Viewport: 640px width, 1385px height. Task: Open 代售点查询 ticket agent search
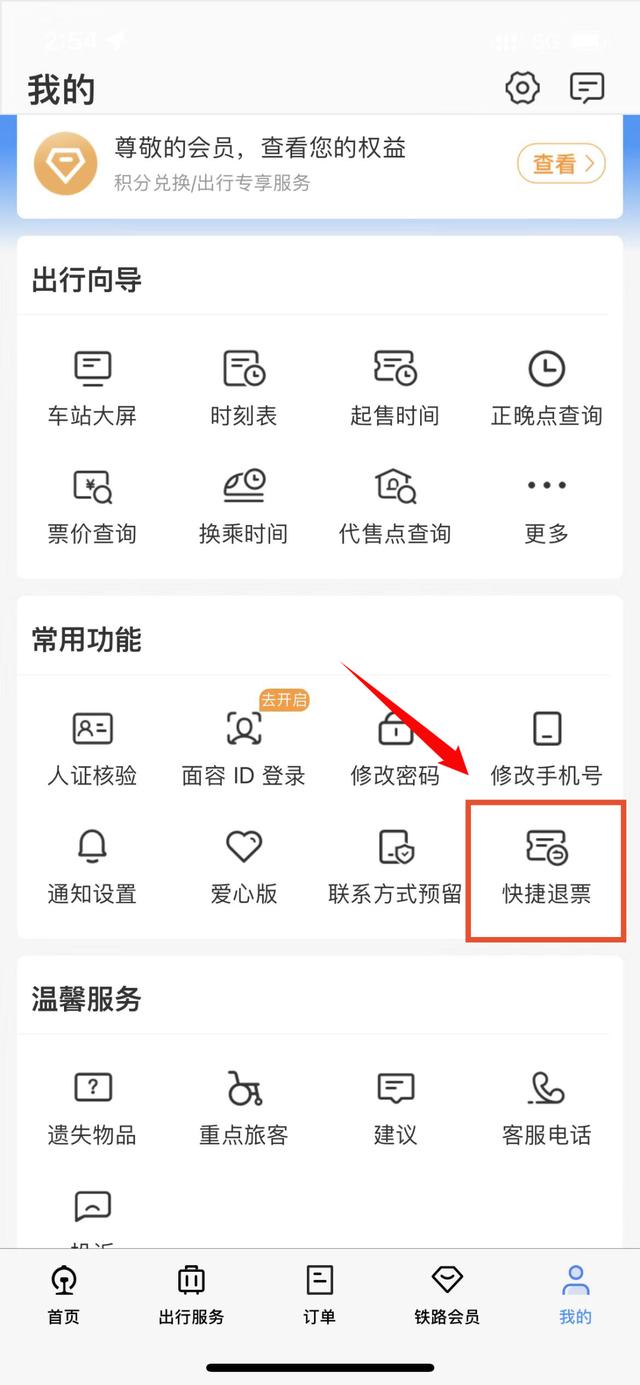pos(395,506)
